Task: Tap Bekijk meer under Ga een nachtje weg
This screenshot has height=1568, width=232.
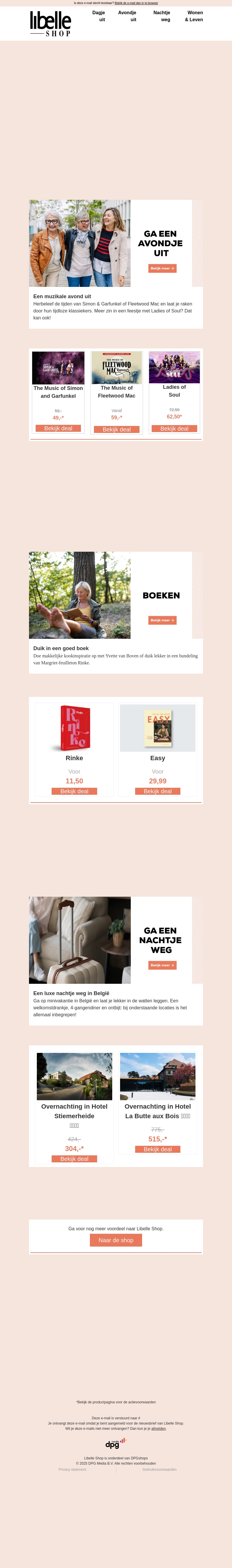Action: click(x=162, y=965)
